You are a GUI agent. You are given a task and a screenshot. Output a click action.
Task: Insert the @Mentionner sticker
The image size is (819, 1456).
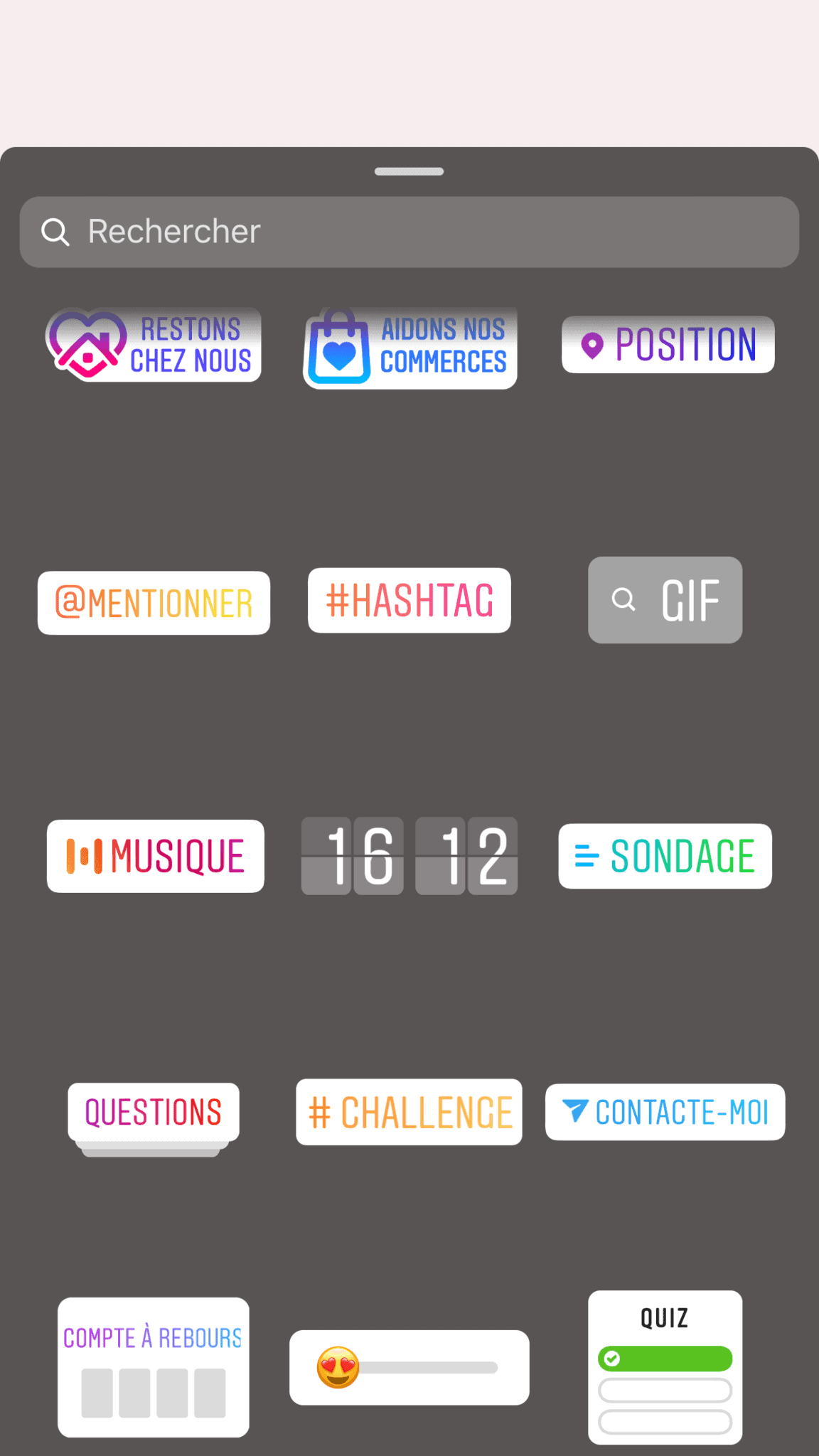tap(154, 603)
